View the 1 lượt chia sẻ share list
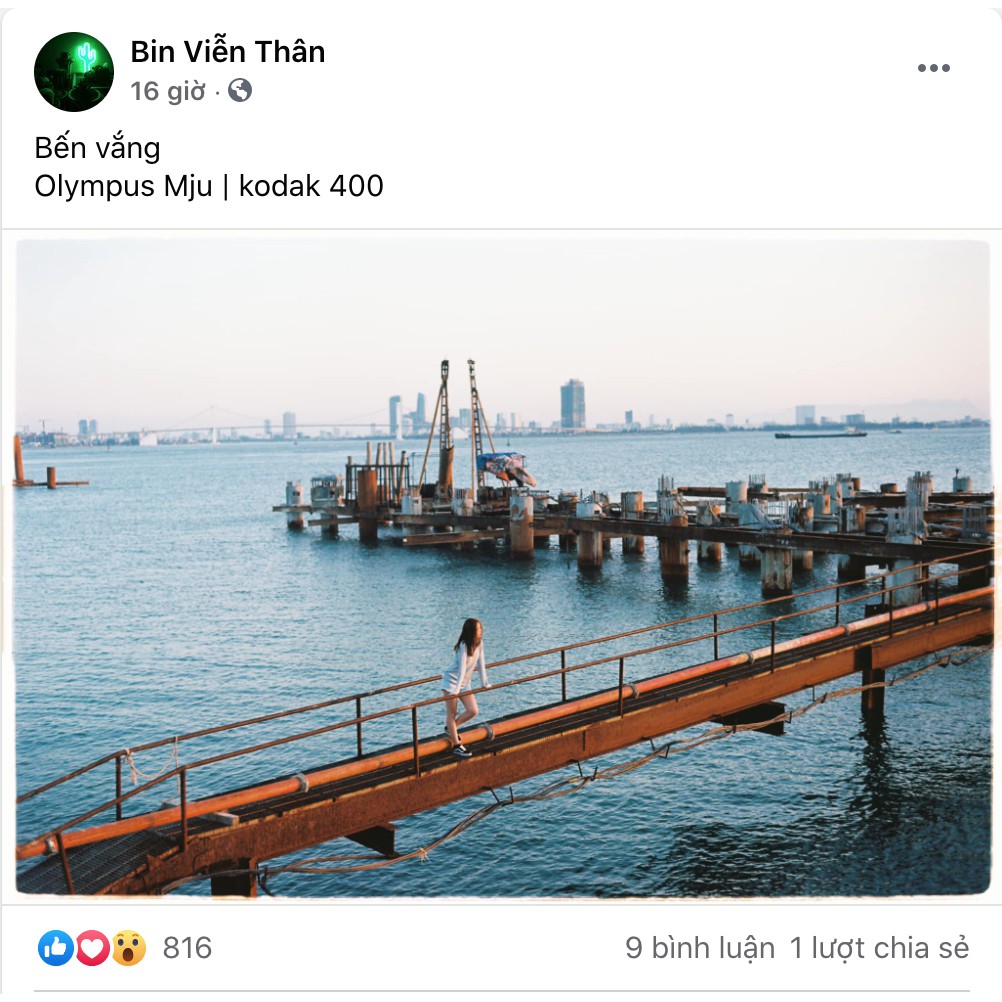 pos(879,948)
